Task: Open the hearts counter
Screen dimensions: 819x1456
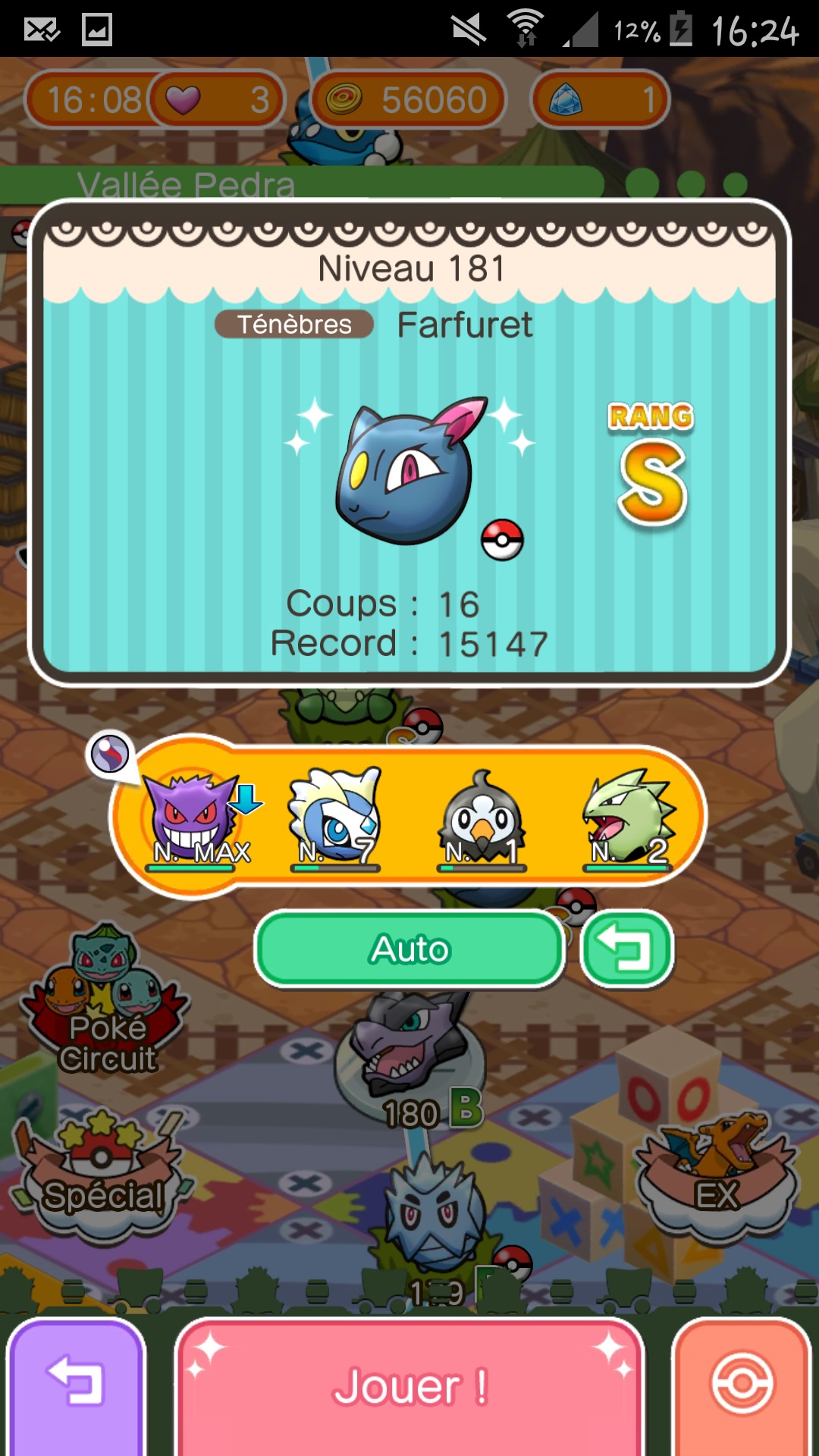Action: pyautogui.click(x=216, y=99)
